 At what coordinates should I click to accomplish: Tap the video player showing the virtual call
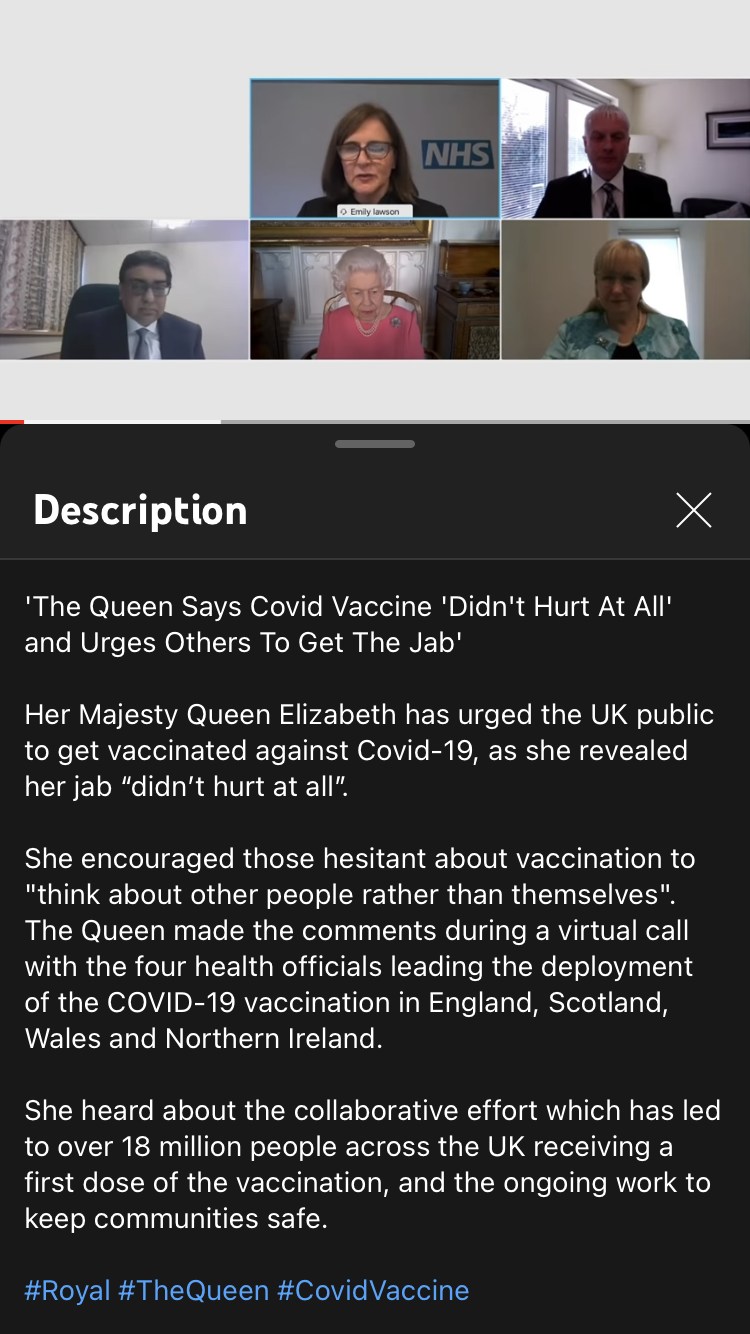point(375,218)
